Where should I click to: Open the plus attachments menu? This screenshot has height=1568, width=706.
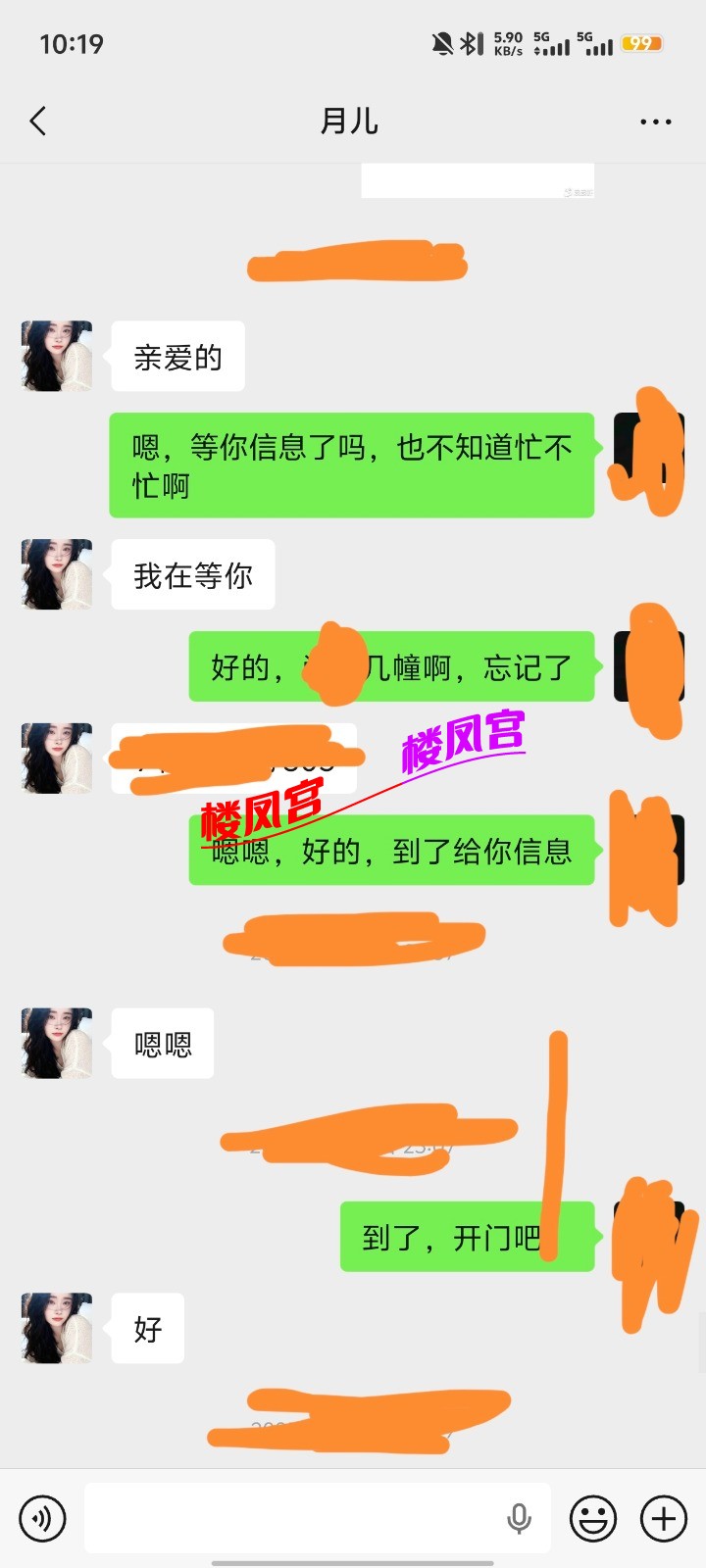click(664, 1518)
